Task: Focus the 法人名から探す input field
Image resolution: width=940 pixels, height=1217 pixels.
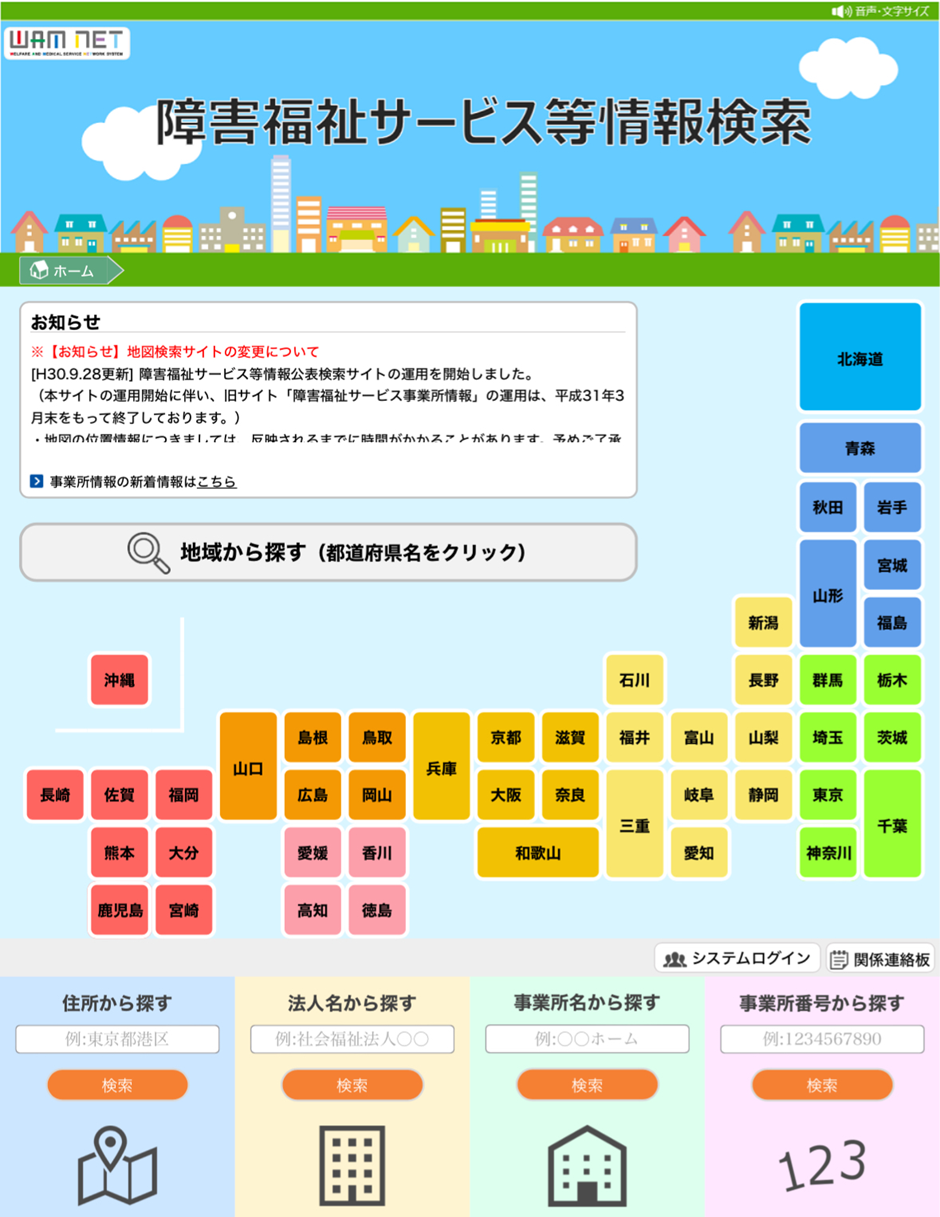Action: [x=352, y=1039]
